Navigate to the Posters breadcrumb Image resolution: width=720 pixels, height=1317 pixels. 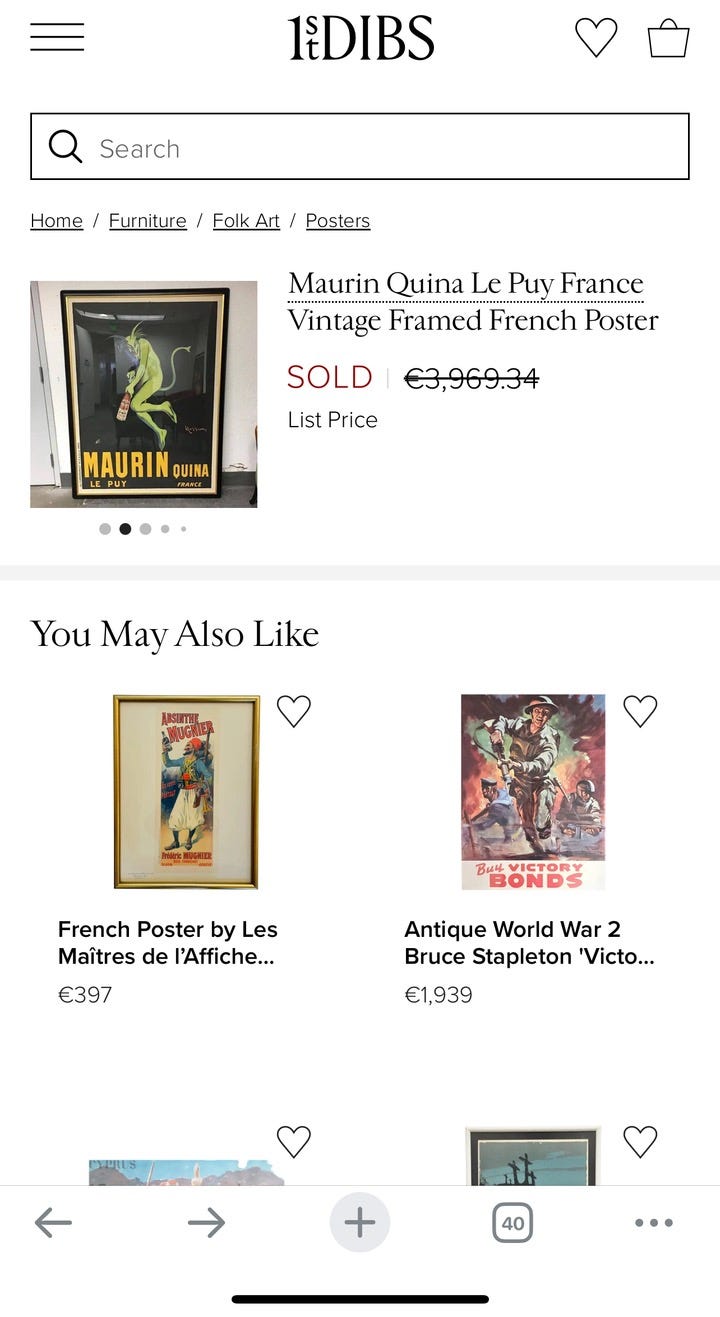point(338,221)
